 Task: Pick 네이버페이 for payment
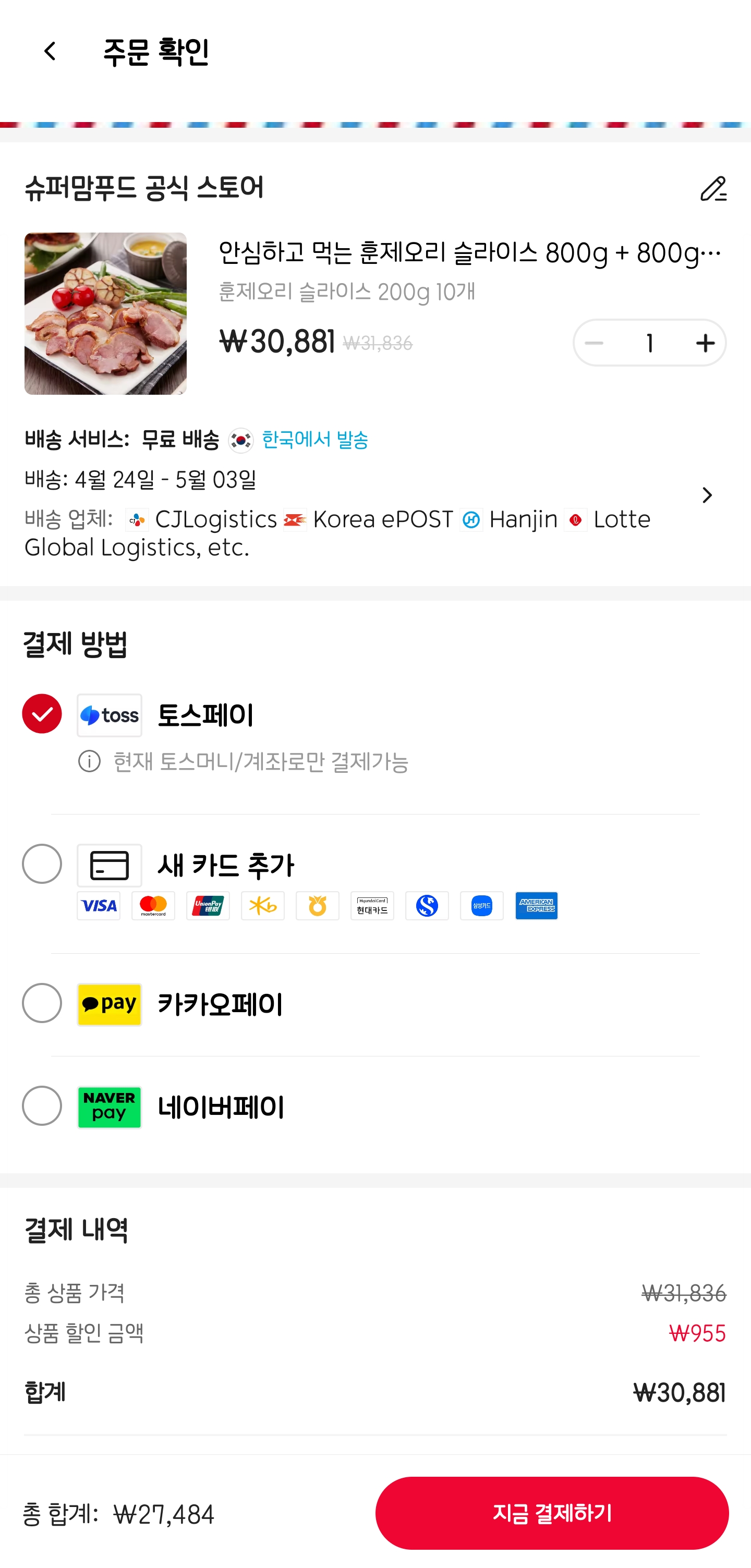pyautogui.click(x=41, y=1106)
